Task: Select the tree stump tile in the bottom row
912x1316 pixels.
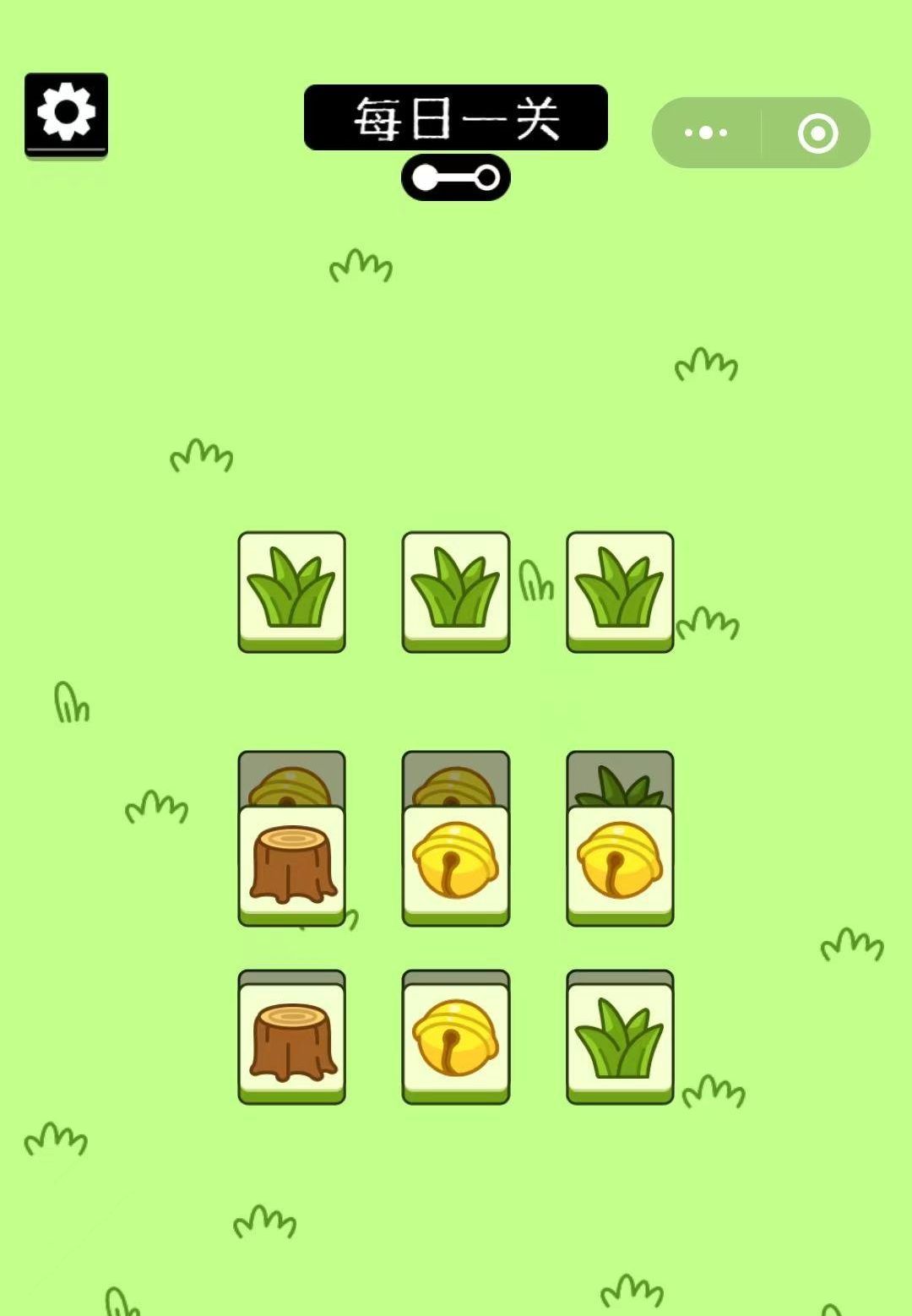Action: pyautogui.click(x=291, y=1041)
